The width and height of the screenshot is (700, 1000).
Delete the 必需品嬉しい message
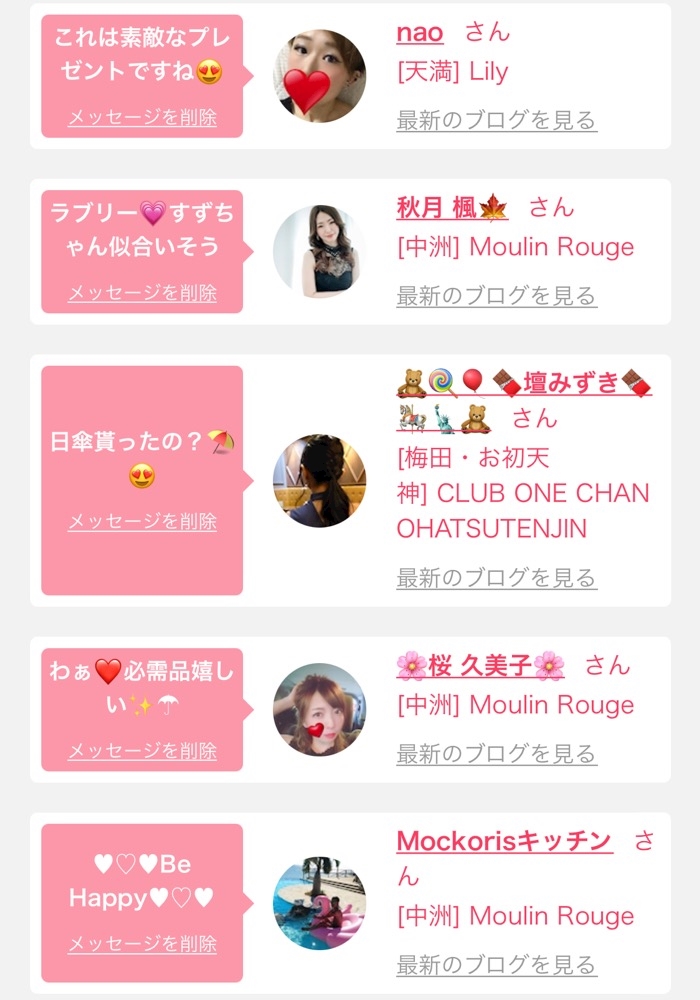[x=142, y=750]
